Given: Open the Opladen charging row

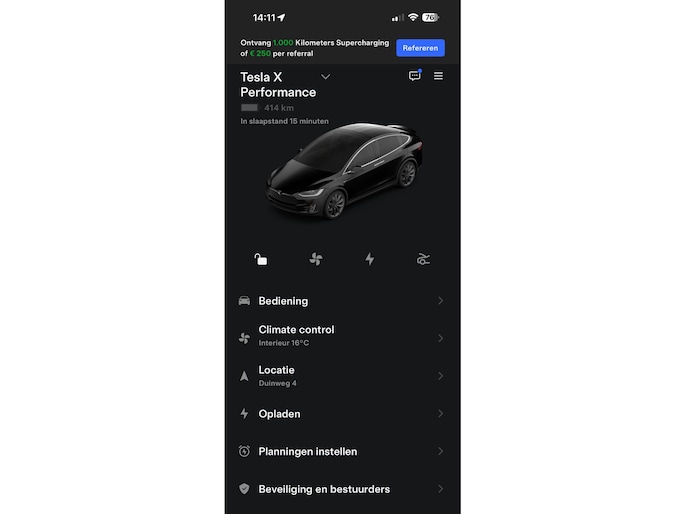Looking at the screenshot, I should tap(342, 414).
